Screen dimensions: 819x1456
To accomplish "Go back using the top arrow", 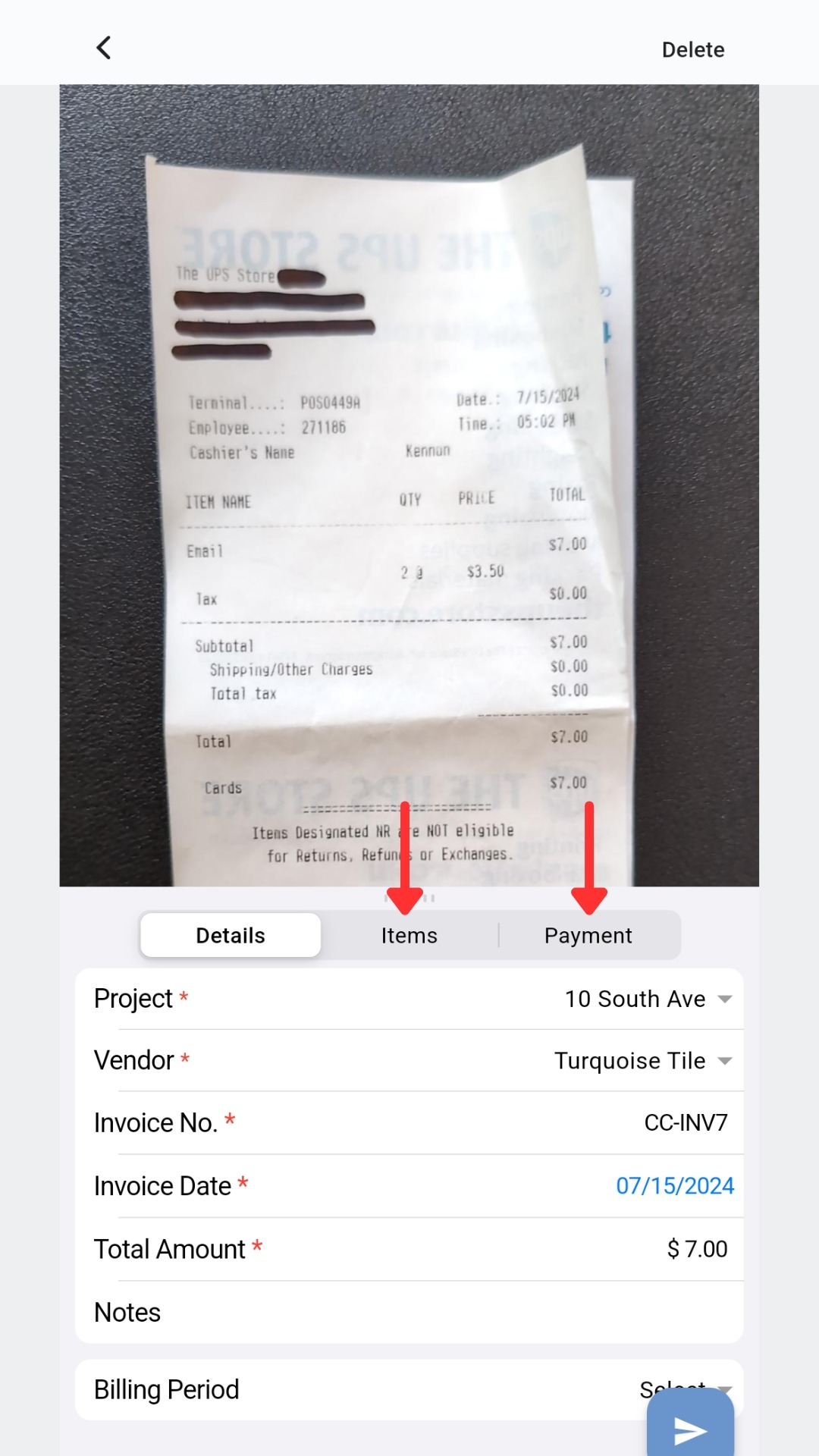I will [x=104, y=48].
